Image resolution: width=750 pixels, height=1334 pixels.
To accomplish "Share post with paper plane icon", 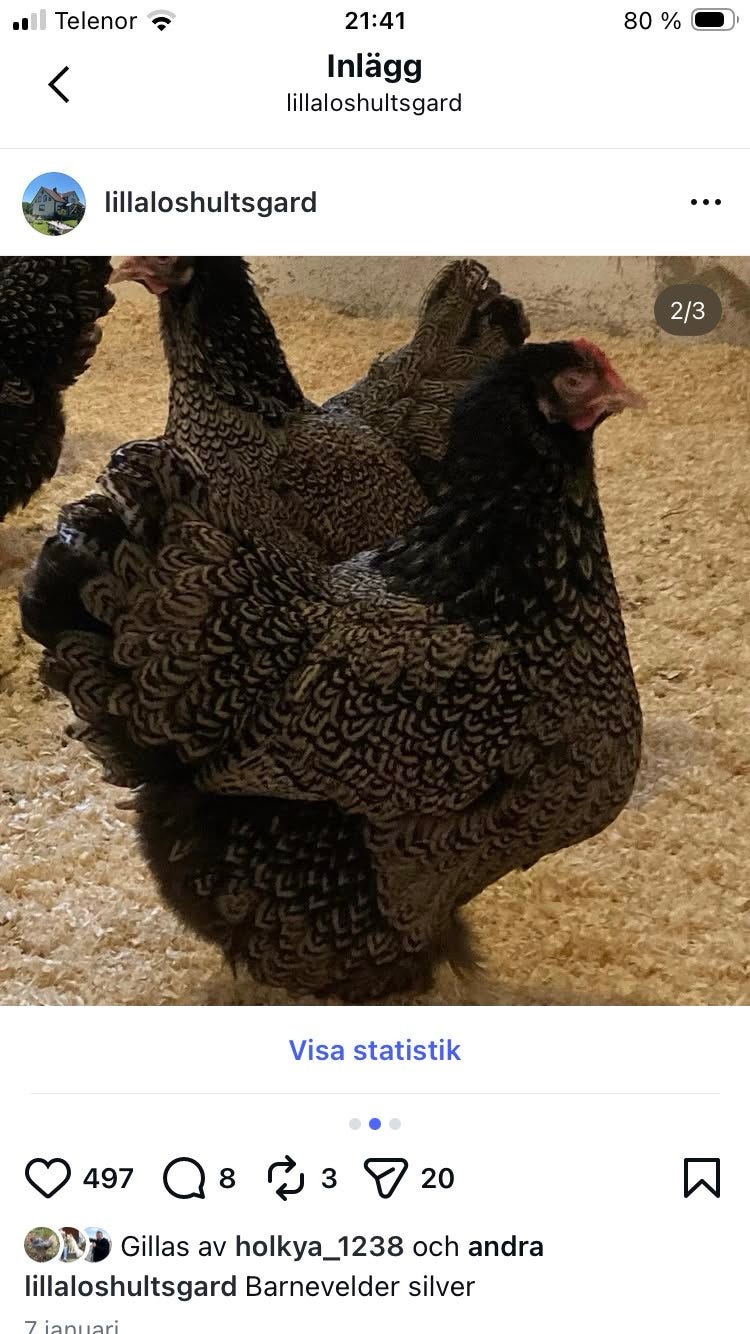I will click(x=386, y=1178).
